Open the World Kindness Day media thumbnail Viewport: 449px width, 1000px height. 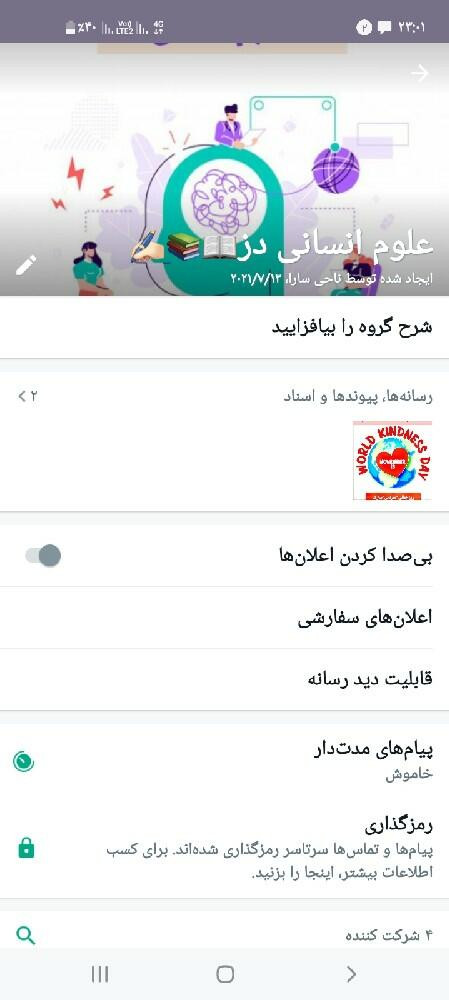coord(392,460)
